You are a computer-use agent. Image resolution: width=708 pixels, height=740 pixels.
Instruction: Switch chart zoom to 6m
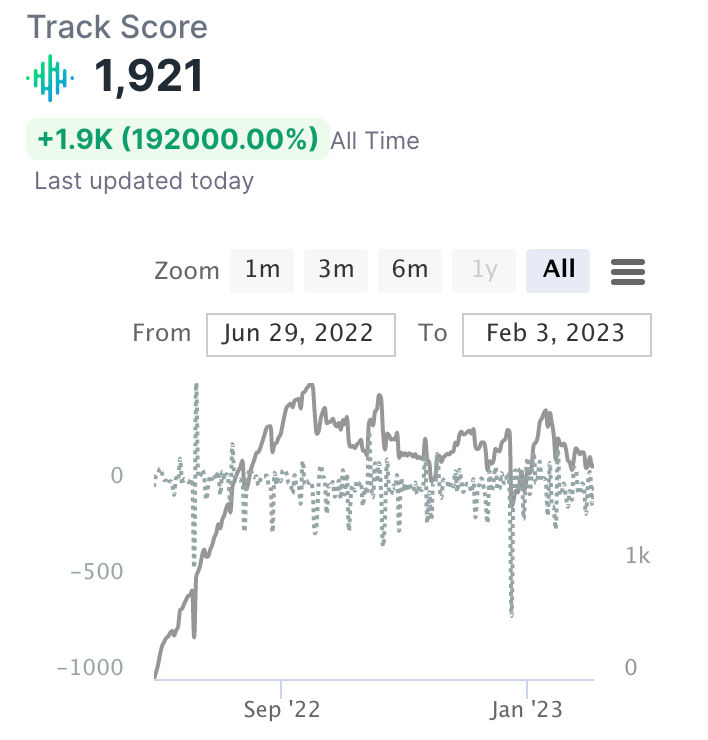(410, 270)
